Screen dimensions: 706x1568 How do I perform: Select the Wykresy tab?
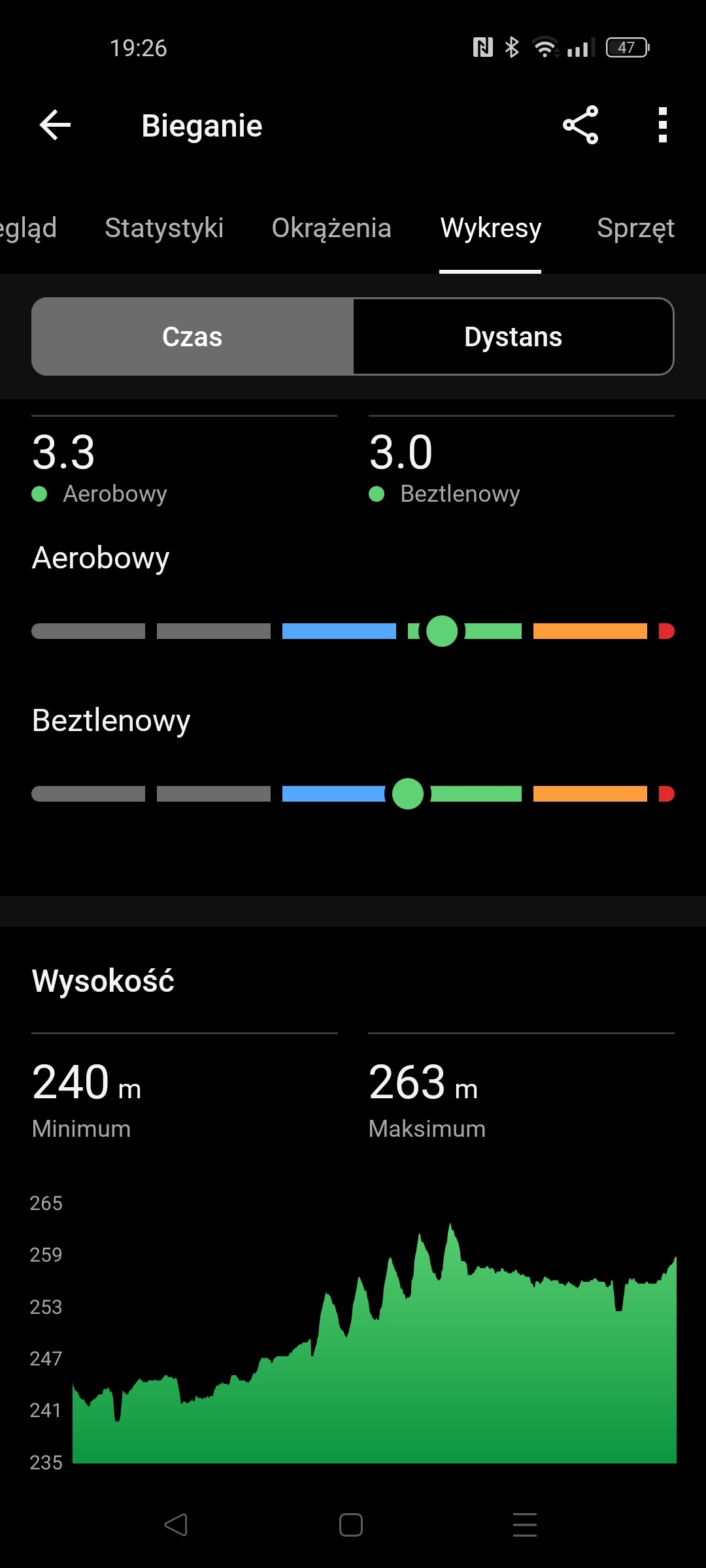pyautogui.click(x=490, y=228)
